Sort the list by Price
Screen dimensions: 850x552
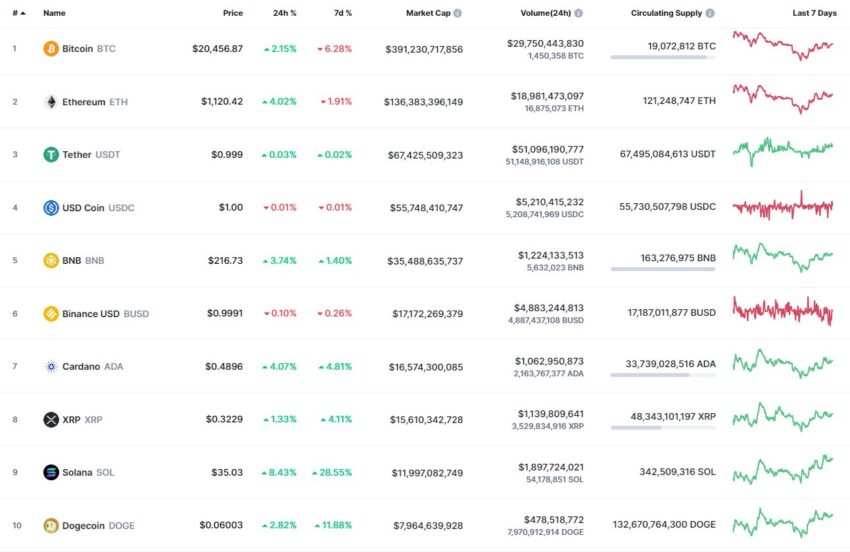point(232,13)
